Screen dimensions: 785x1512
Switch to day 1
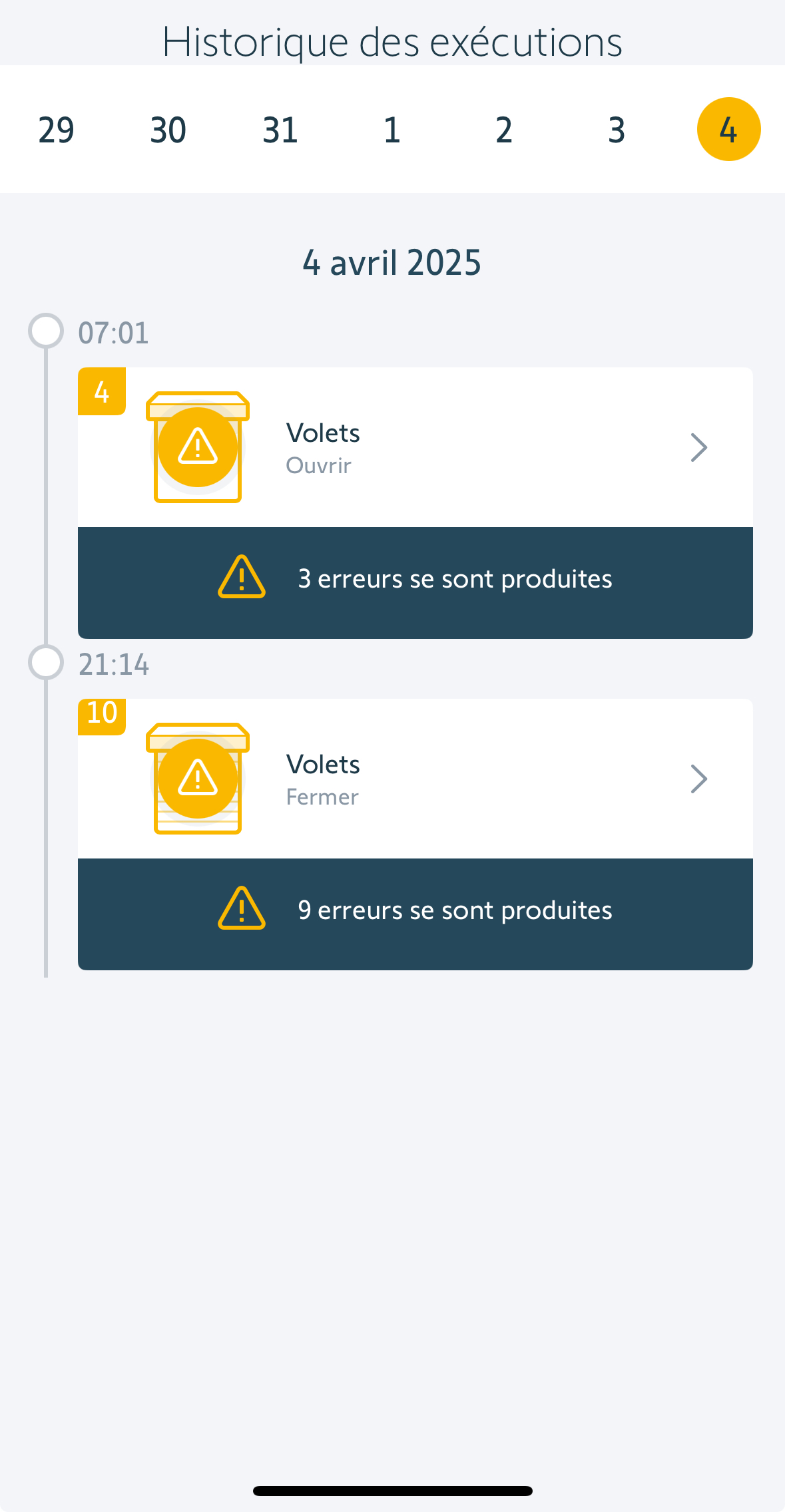tap(392, 130)
